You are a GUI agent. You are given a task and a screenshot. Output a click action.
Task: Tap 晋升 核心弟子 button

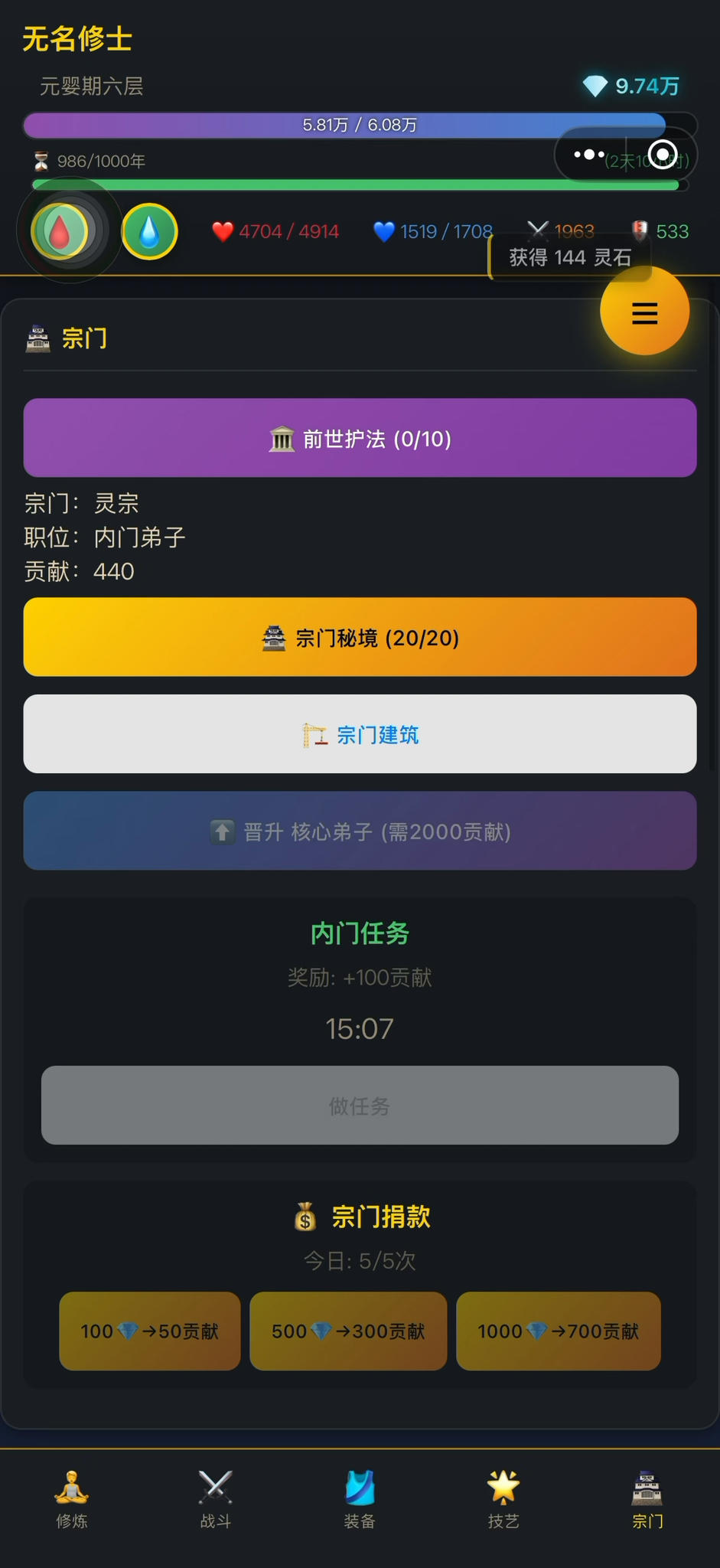(x=360, y=831)
